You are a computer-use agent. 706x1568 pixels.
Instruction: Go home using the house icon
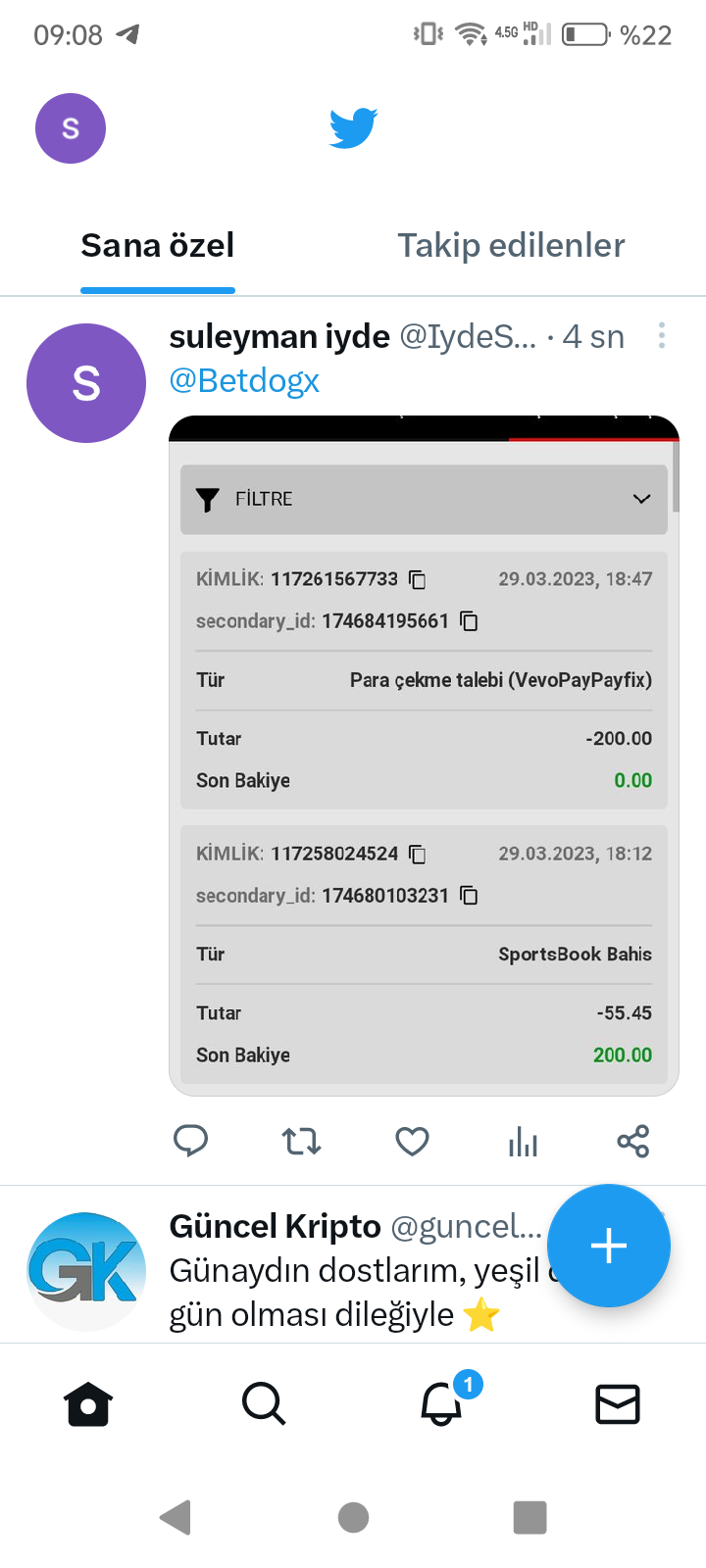[x=87, y=1403]
